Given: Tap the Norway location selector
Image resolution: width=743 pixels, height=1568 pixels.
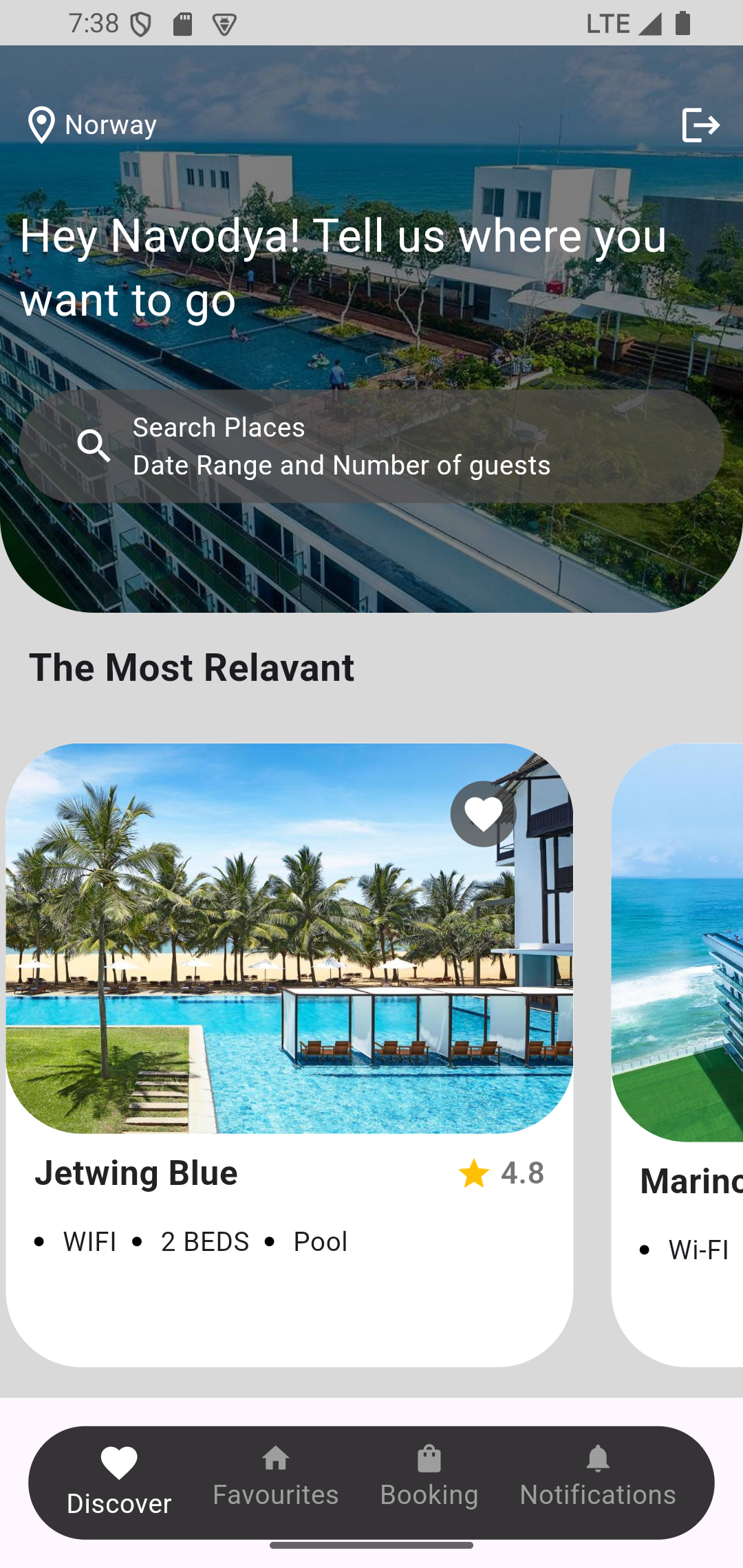Looking at the screenshot, I should (93, 125).
